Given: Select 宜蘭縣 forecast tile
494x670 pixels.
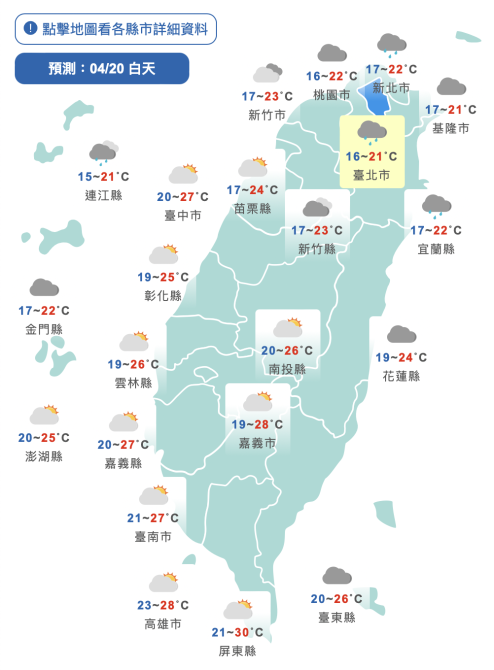Looking at the screenshot, I should [x=436, y=226].
